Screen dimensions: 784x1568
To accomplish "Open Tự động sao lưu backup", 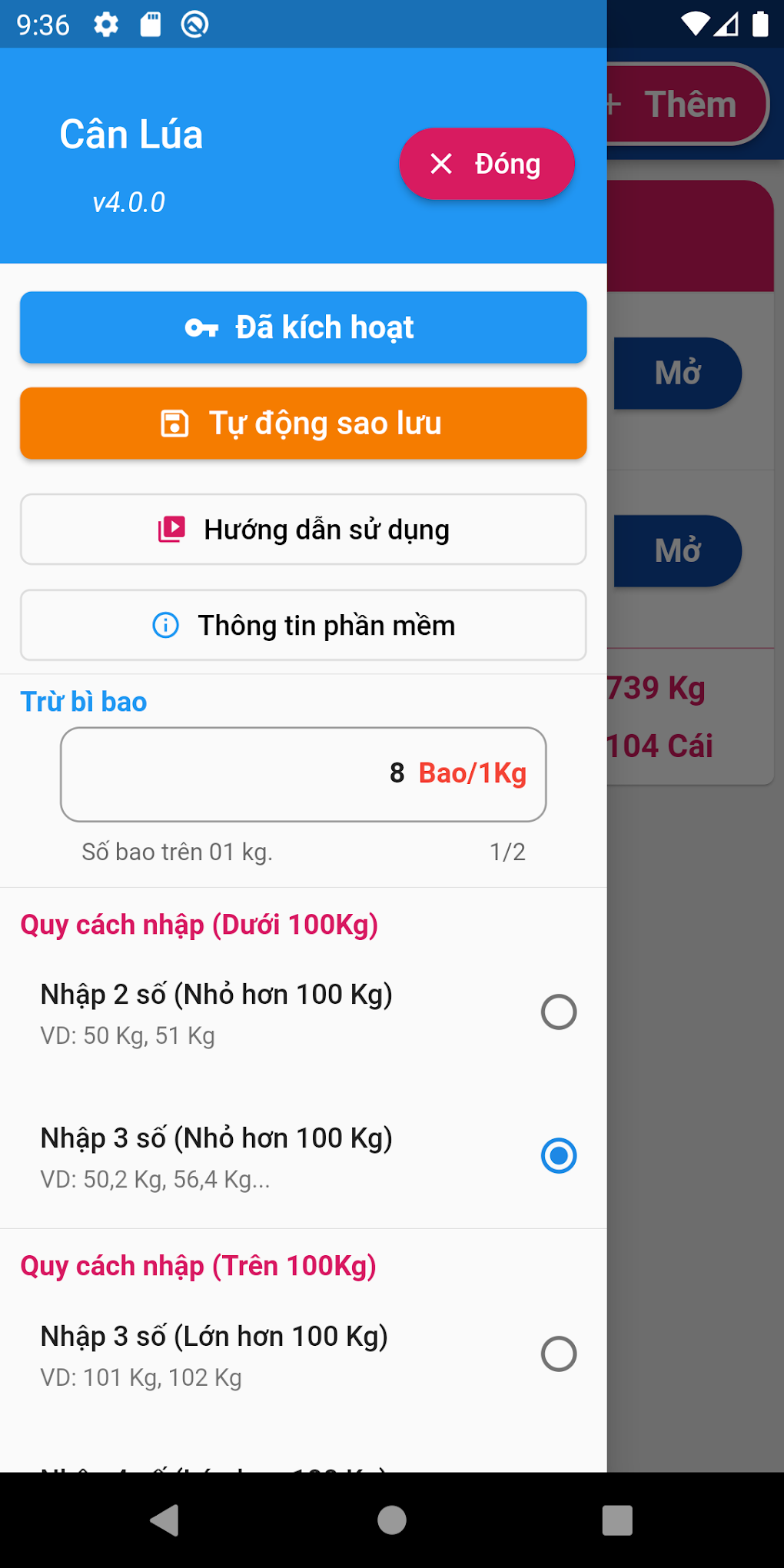I will coord(303,424).
